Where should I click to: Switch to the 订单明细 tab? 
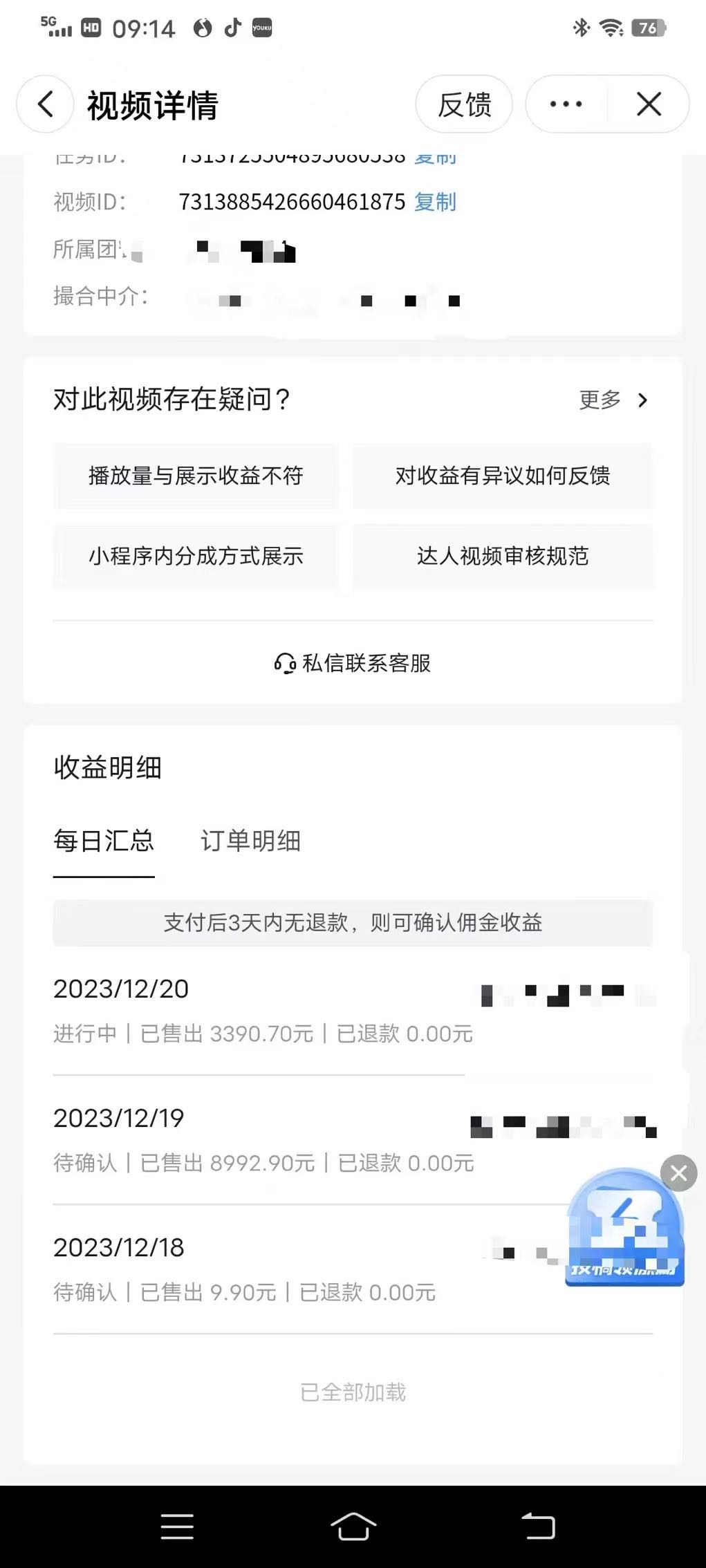coord(250,841)
